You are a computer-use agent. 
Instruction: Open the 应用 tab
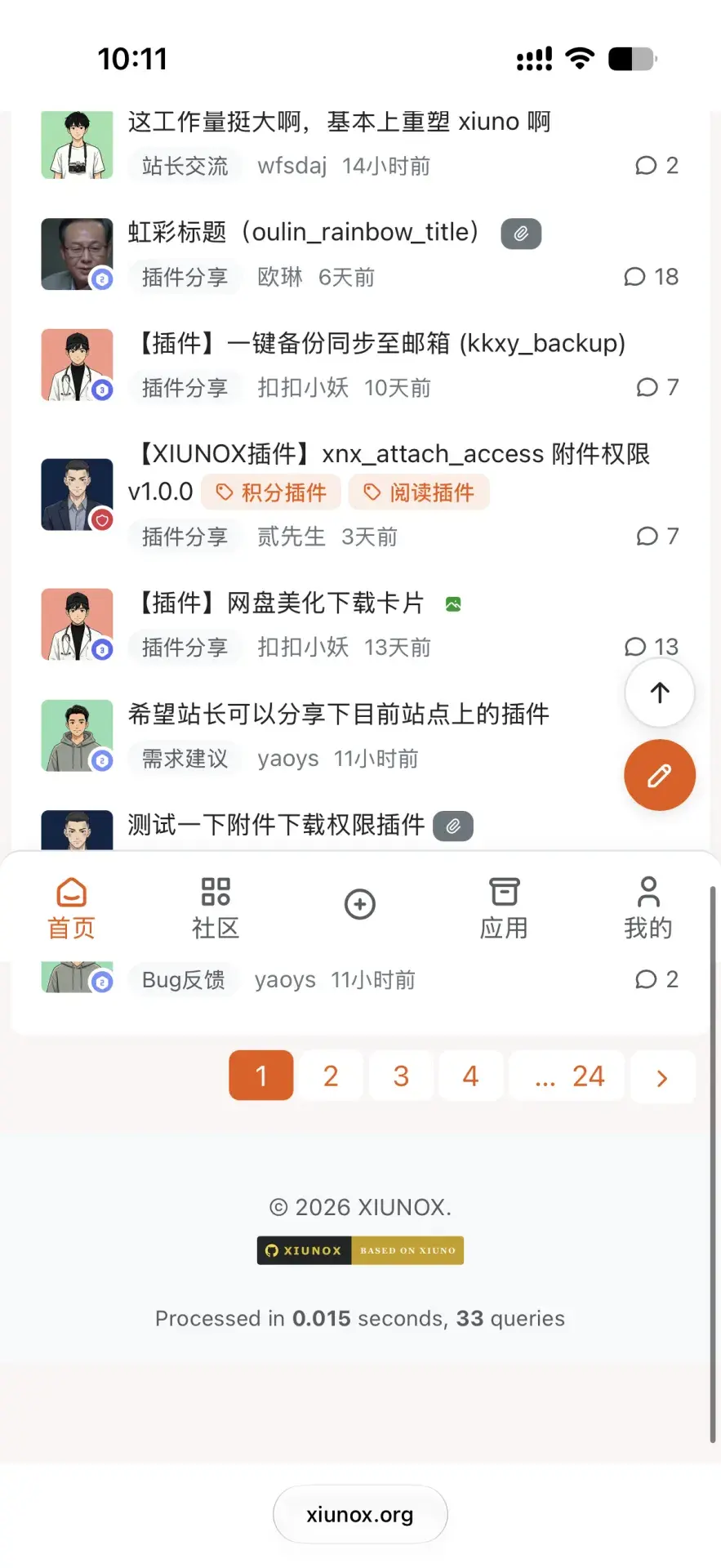(504, 908)
